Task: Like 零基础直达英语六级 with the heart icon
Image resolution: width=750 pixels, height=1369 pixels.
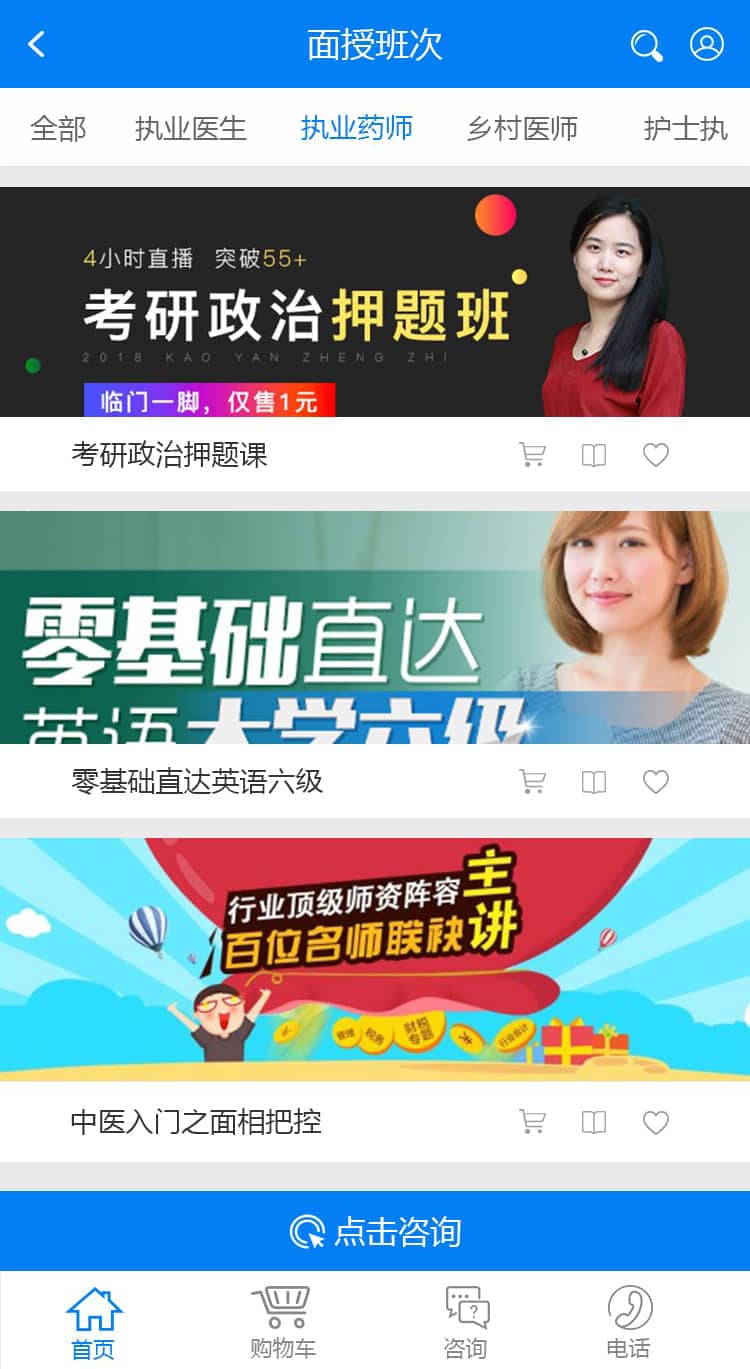Action: click(656, 781)
